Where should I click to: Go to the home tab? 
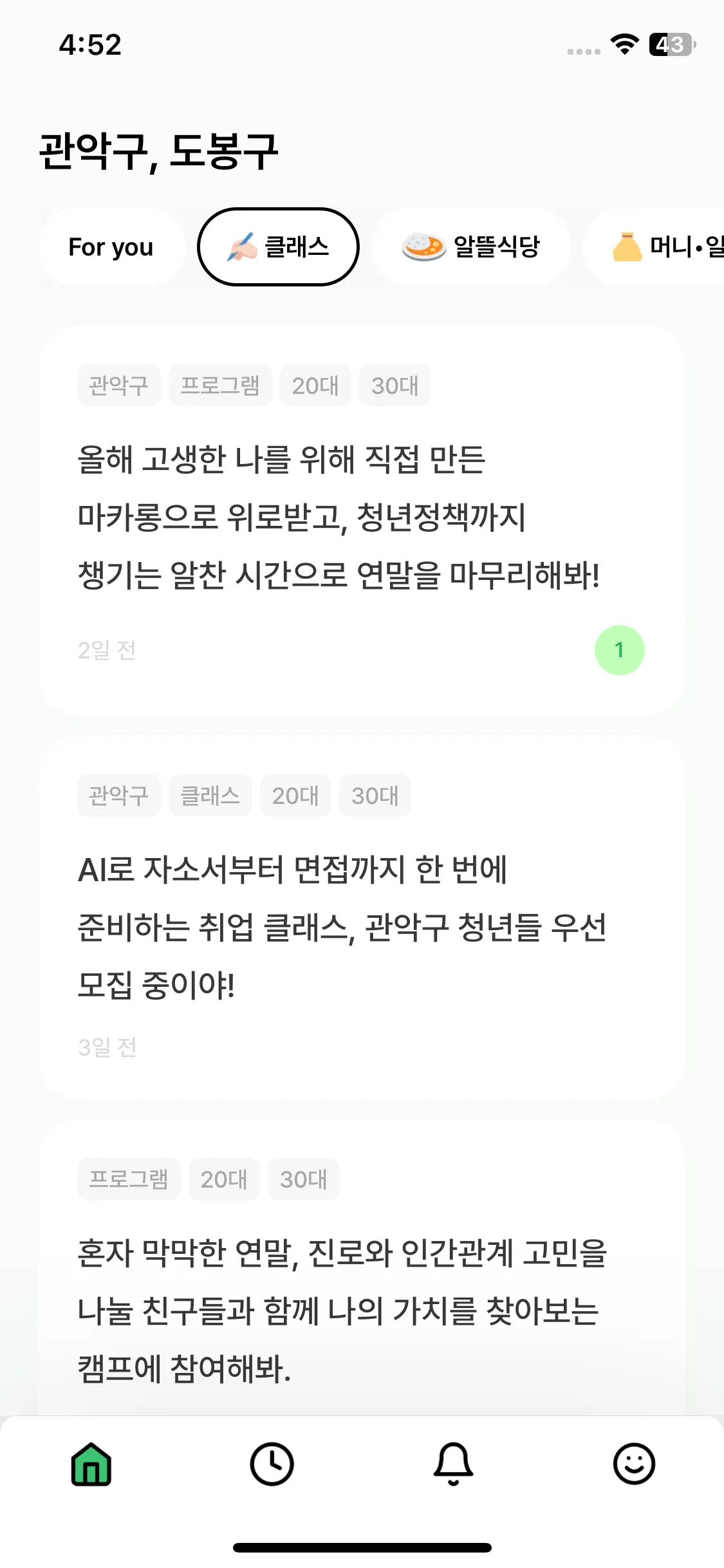pos(91,1464)
